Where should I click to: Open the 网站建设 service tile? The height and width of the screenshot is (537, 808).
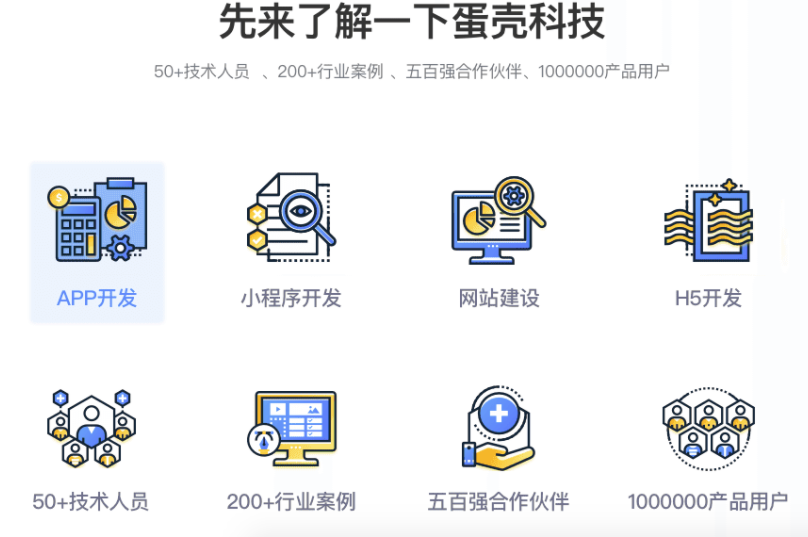click(x=499, y=243)
